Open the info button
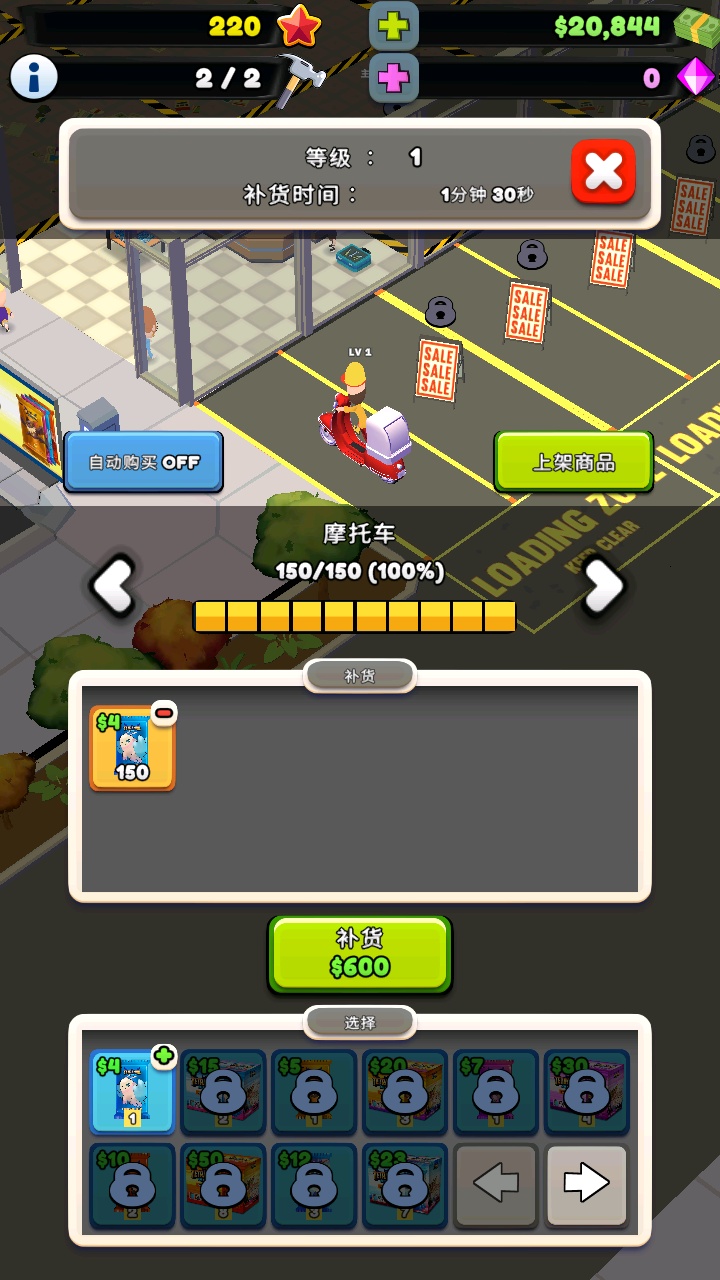Image resolution: width=720 pixels, height=1280 pixels. click(34, 77)
